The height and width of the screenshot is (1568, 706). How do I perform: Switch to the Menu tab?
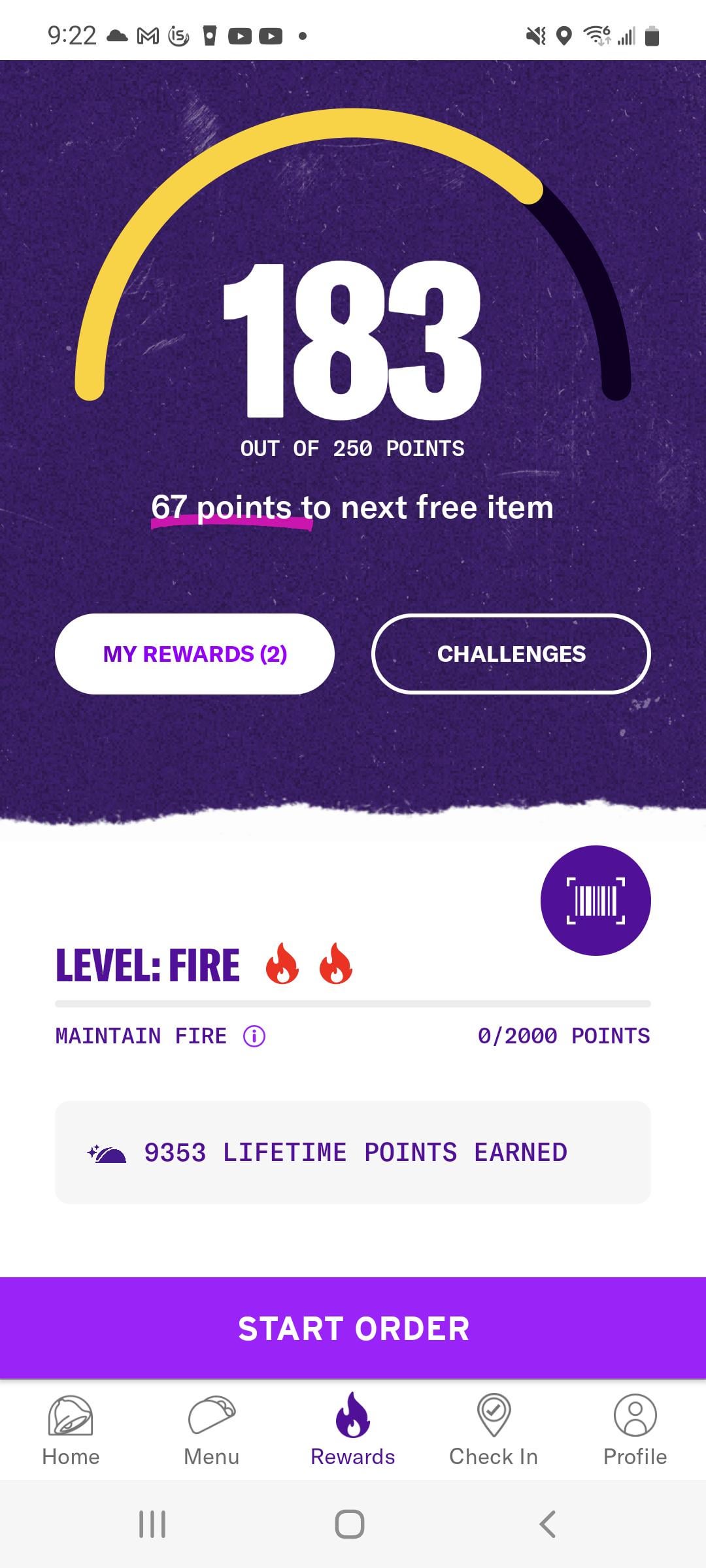point(211,1429)
